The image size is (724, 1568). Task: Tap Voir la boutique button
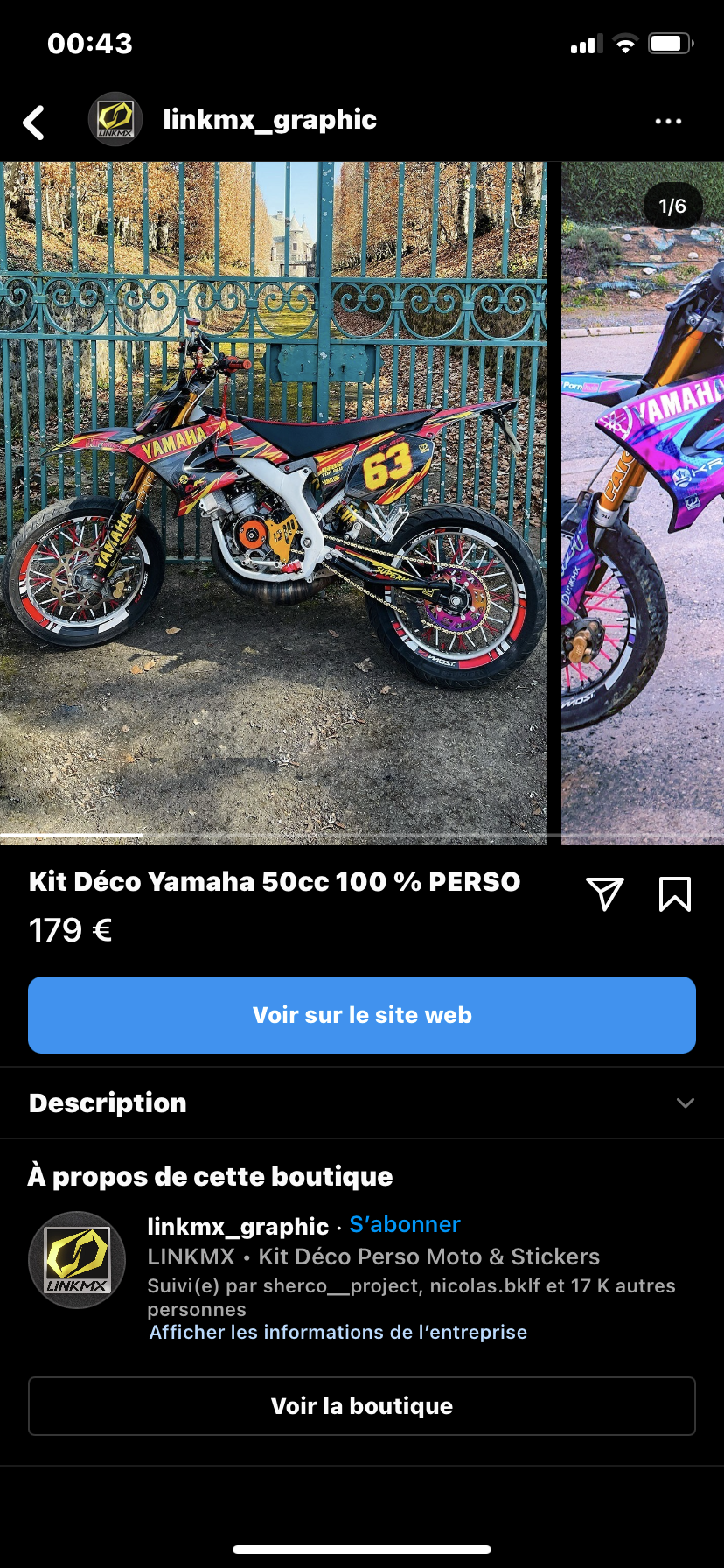tap(362, 1406)
